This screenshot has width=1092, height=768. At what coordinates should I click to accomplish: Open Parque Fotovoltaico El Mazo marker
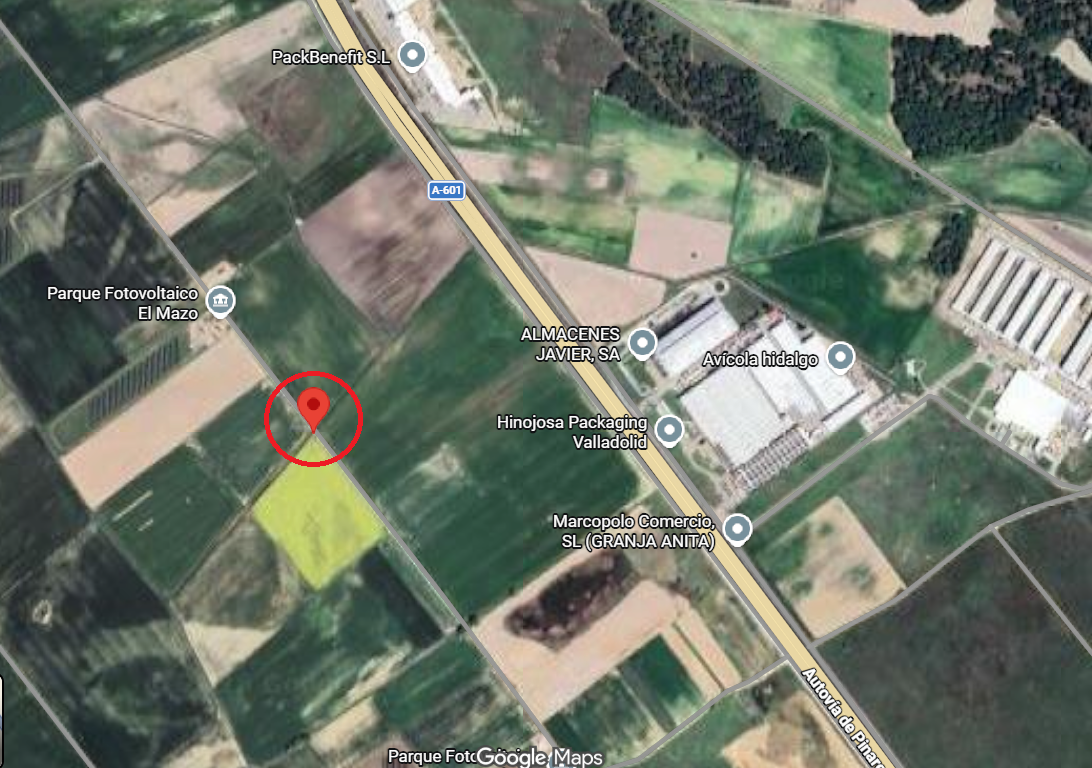(221, 301)
